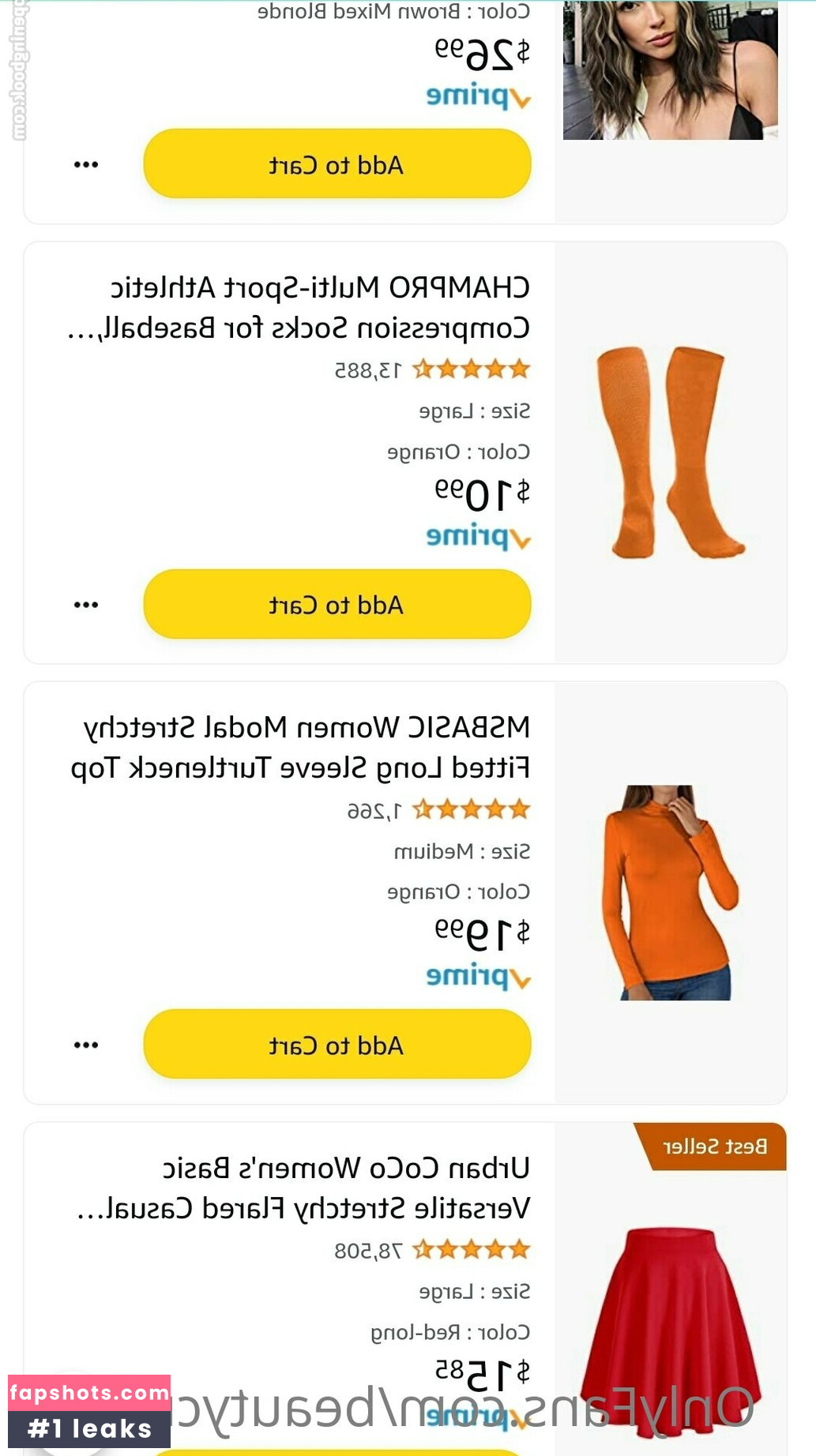Add CHAMPRO compression socks to cart
This screenshot has height=1456, width=816.
click(x=337, y=605)
